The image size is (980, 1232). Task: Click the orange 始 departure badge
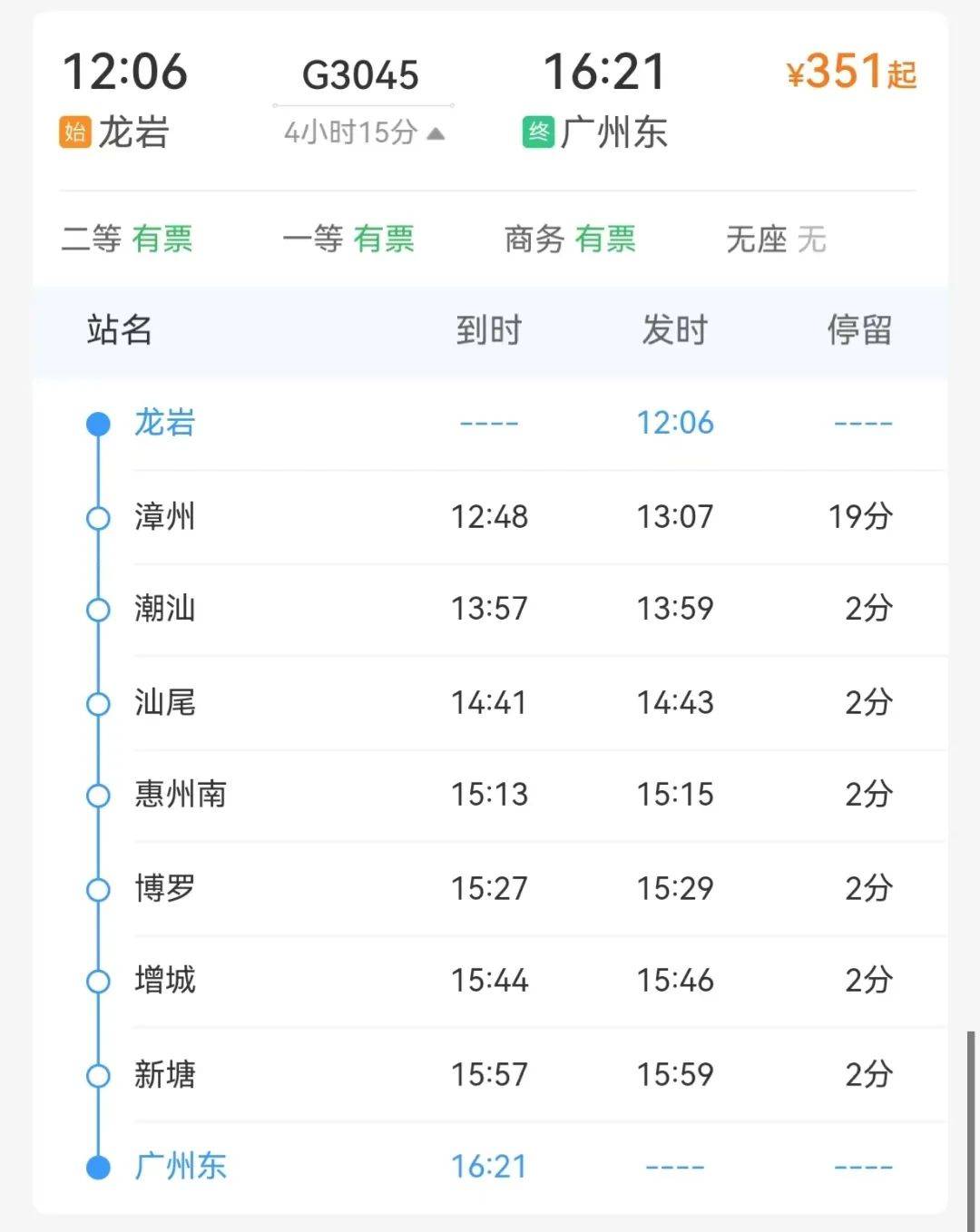[x=76, y=130]
